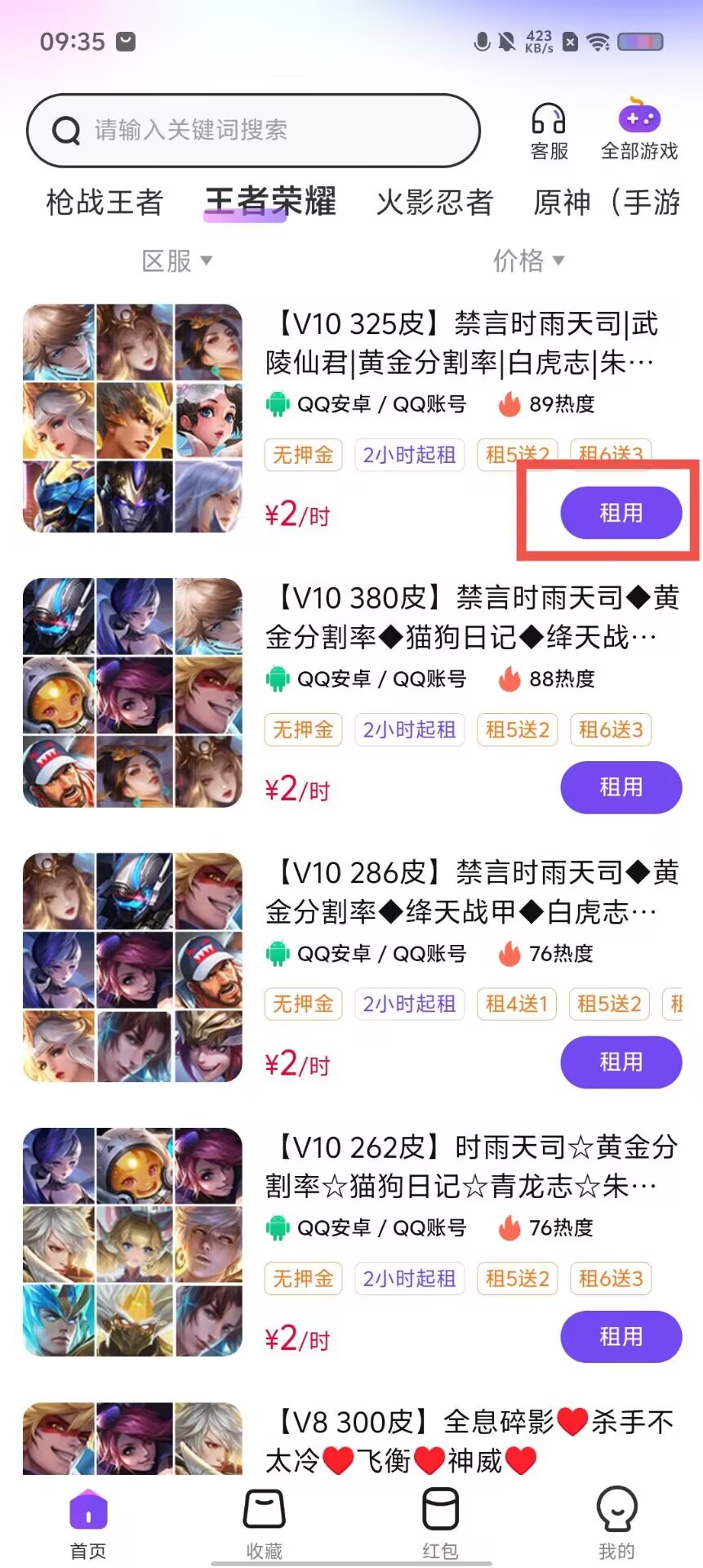Go to 收藏 favorites tab

[264, 1524]
